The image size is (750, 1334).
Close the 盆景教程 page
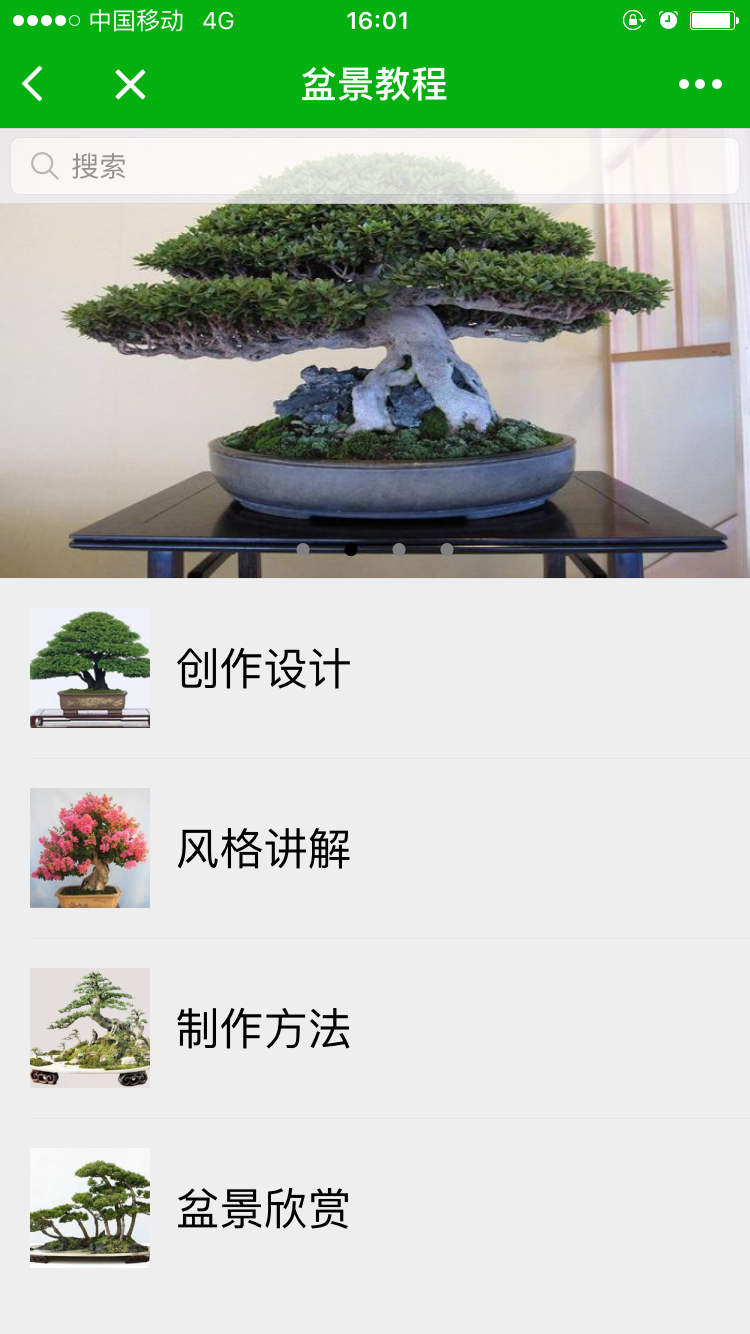tap(130, 85)
